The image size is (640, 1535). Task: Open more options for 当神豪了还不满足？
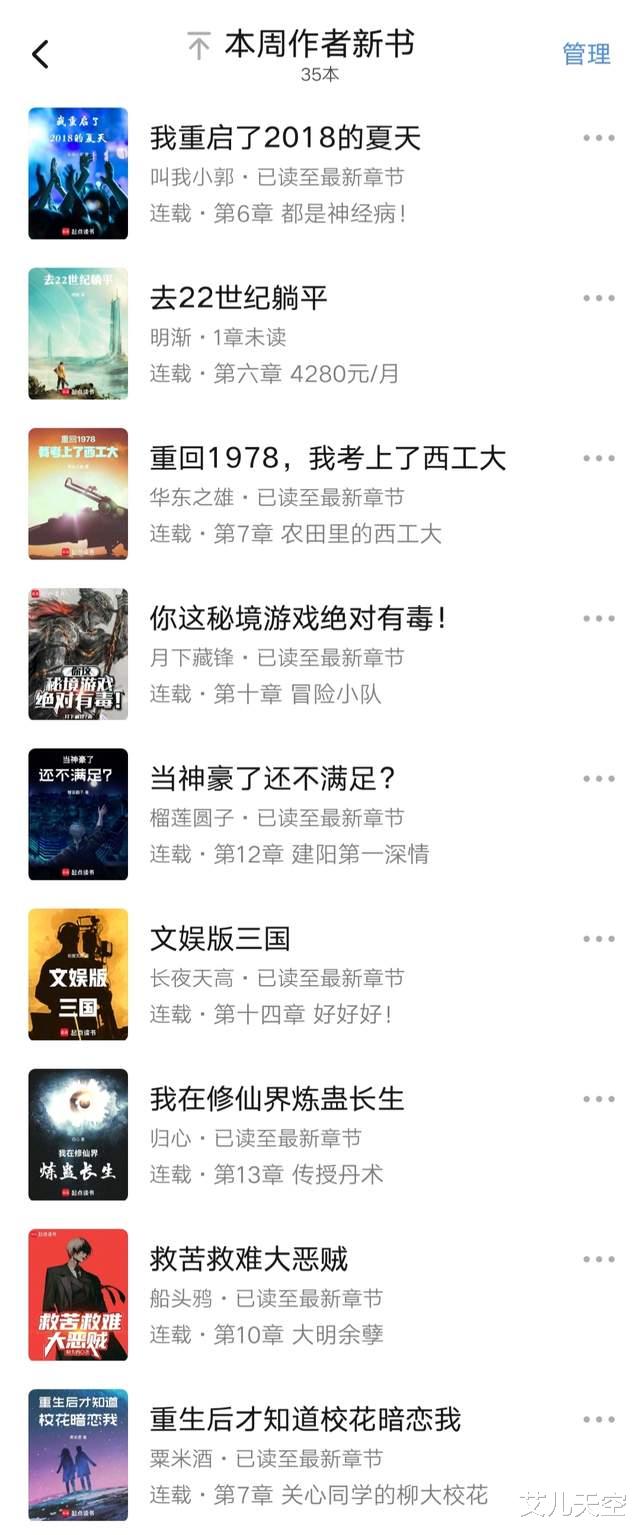tap(598, 778)
